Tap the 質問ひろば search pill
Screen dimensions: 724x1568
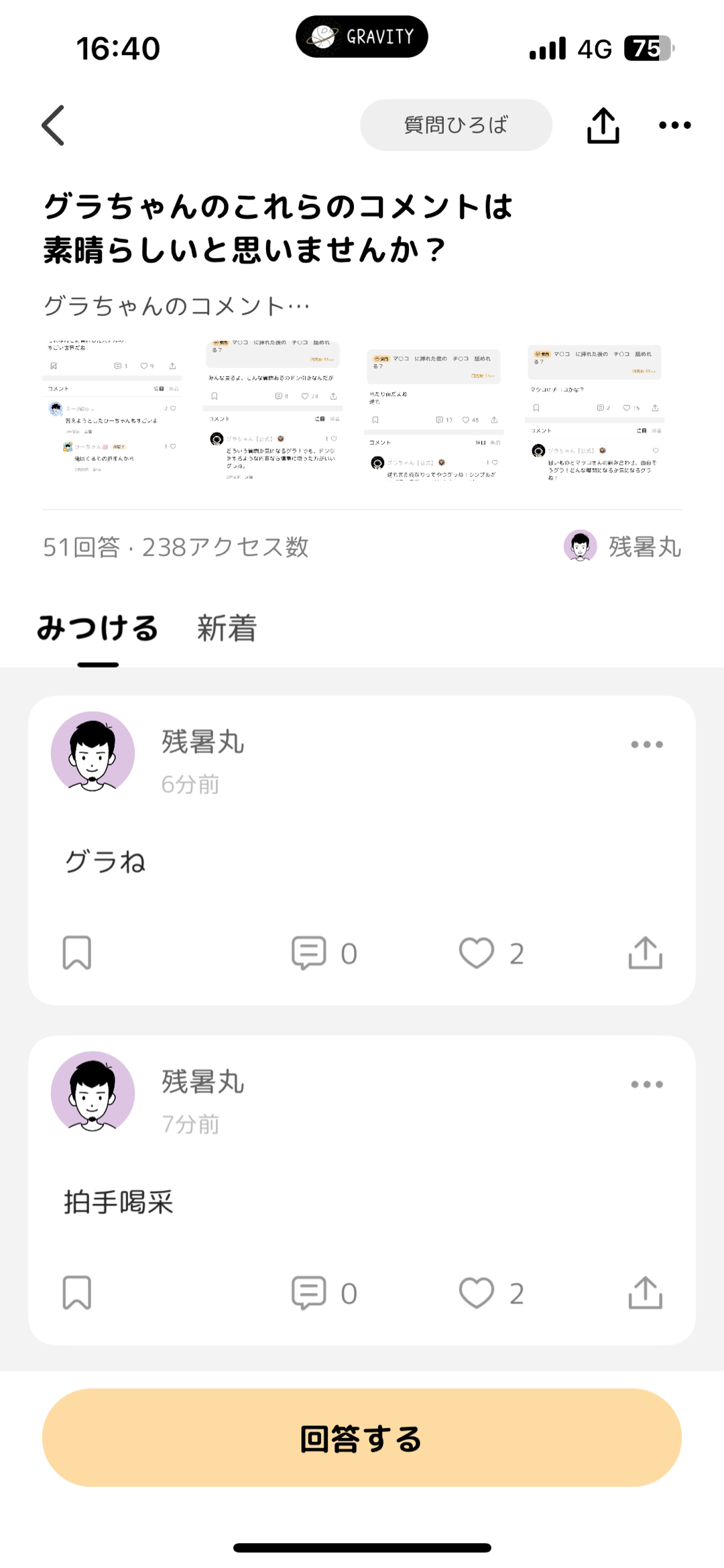pyautogui.click(x=455, y=125)
